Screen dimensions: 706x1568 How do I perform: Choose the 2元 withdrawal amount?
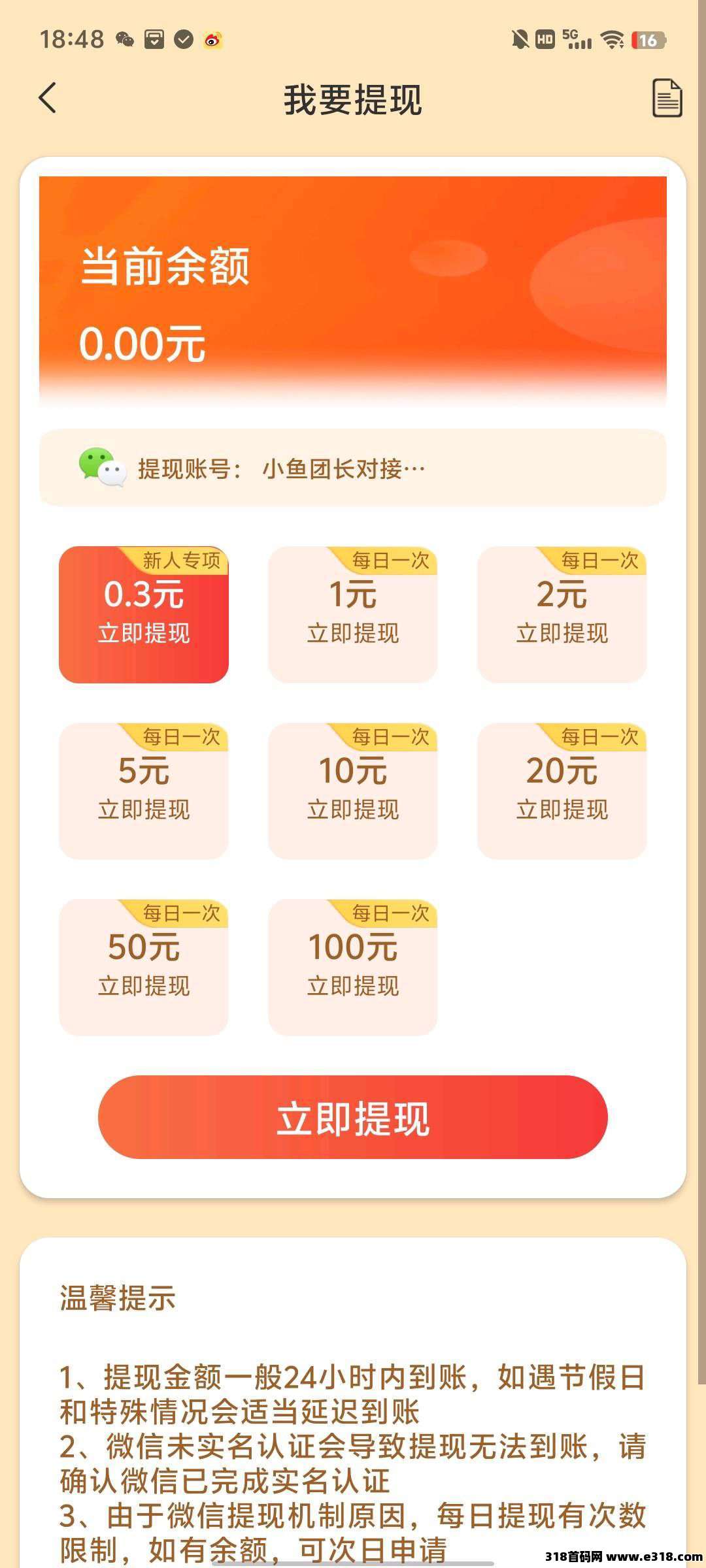(x=562, y=615)
